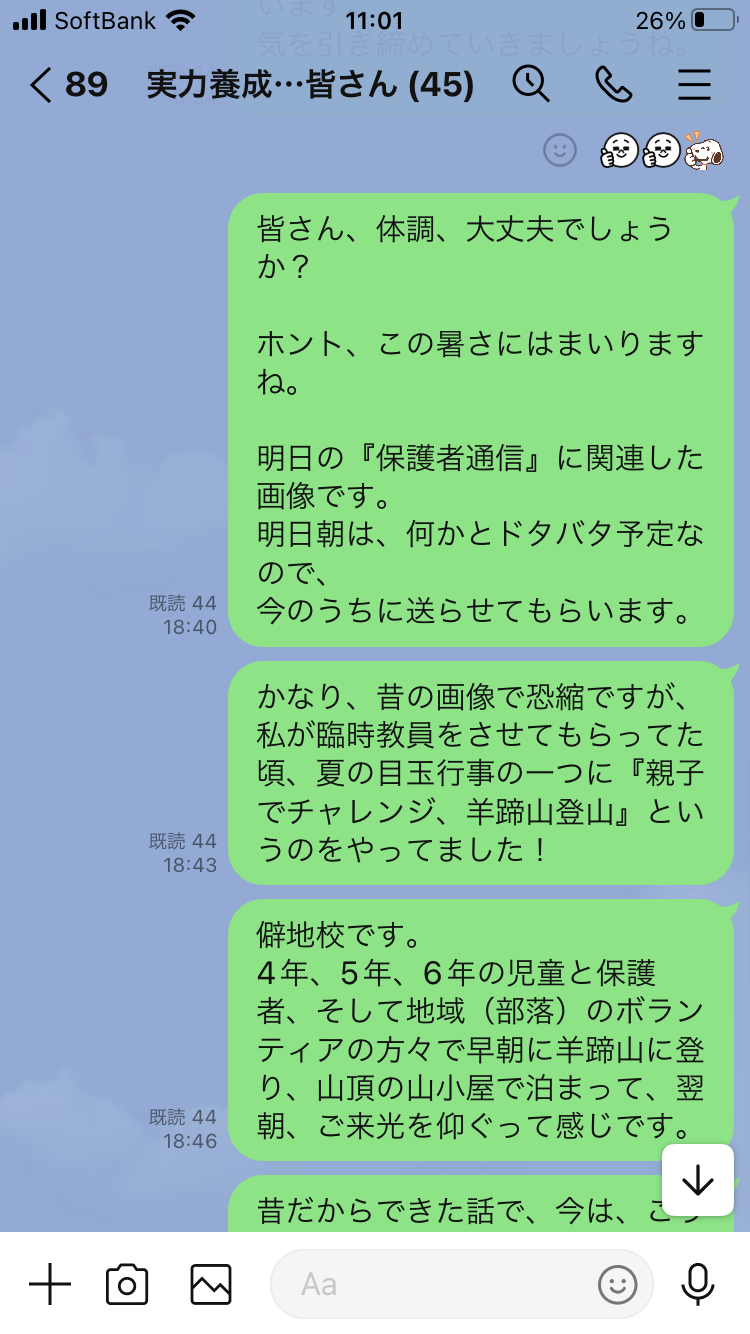The width and height of the screenshot is (750, 1334).
Task: Go back to the chat list
Action: tap(66, 85)
